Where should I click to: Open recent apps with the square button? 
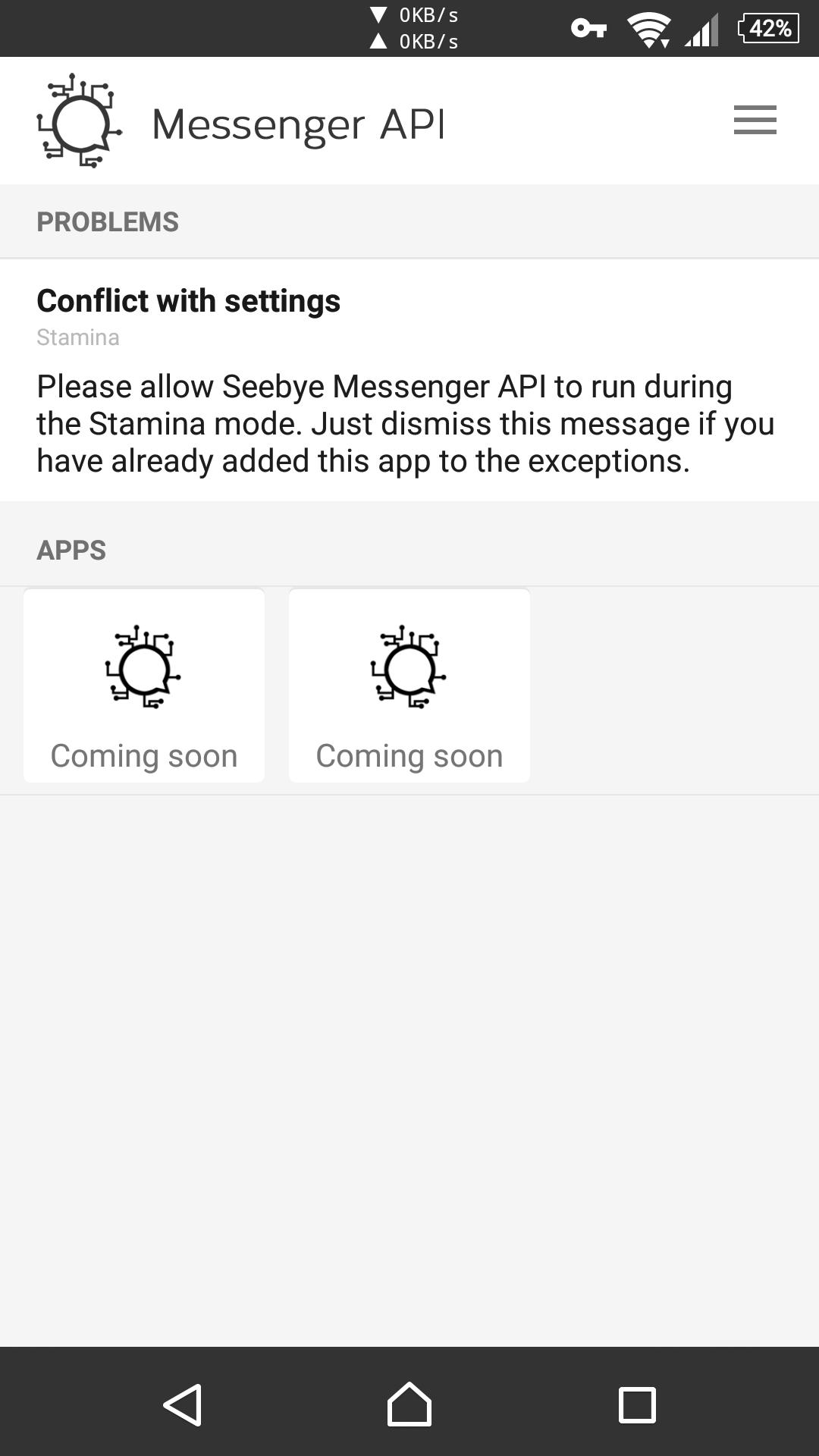(x=639, y=1405)
